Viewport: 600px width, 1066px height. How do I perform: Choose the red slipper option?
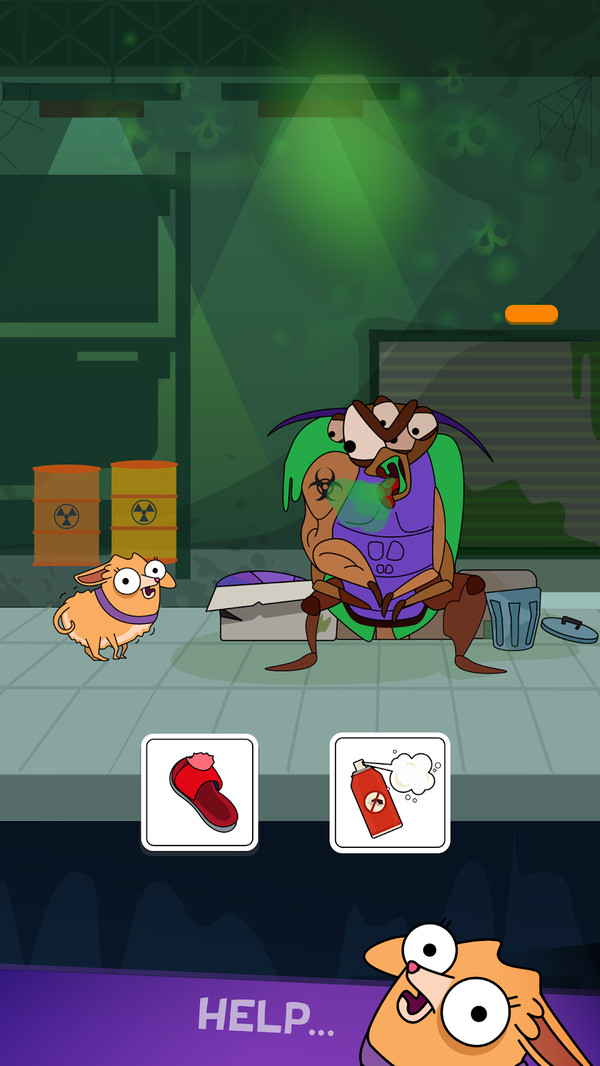[x=200, y=792]
